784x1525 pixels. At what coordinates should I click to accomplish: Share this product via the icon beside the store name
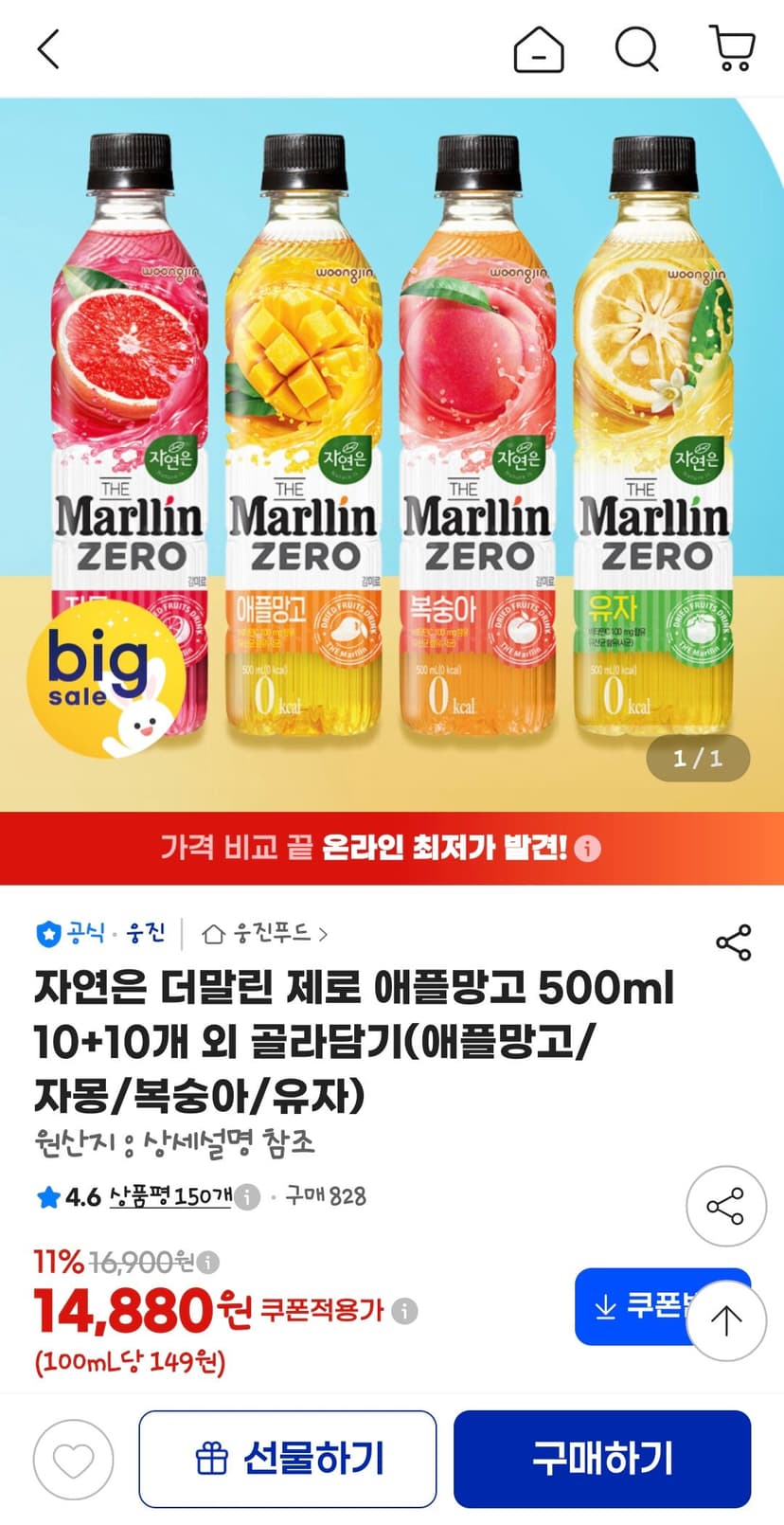[x=733, y=942]
